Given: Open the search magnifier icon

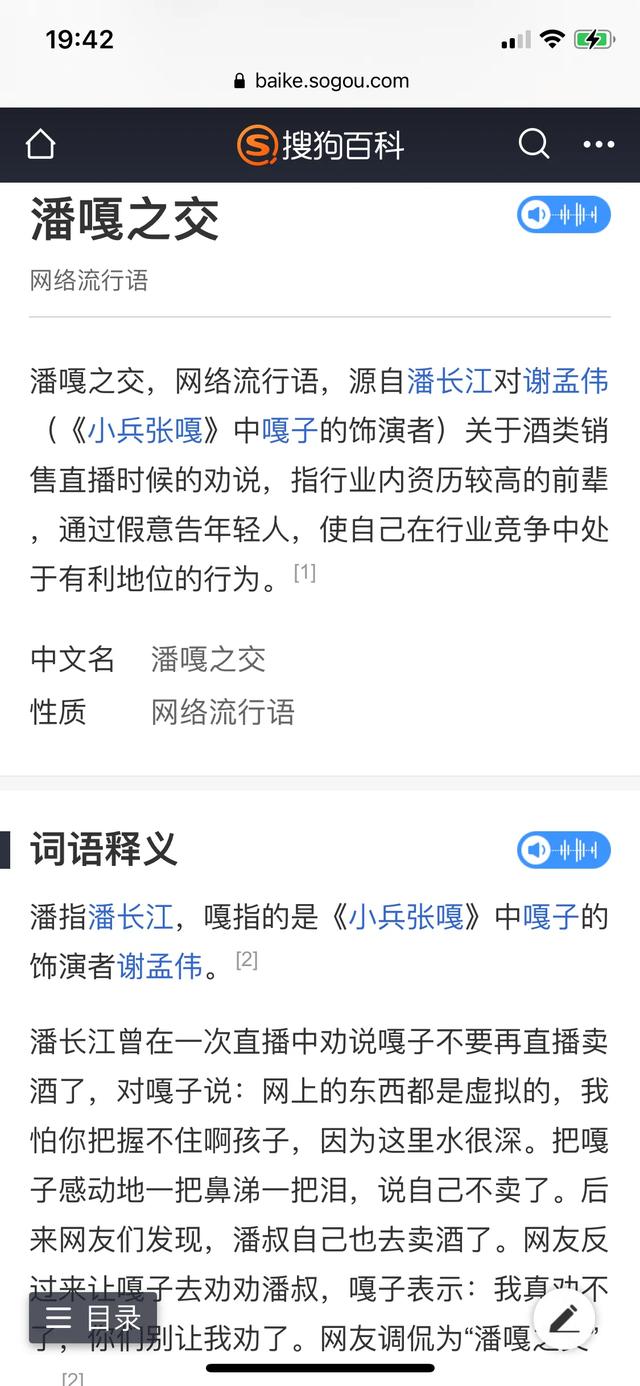Looking at the screenshot, I should (x=534, y=145).
